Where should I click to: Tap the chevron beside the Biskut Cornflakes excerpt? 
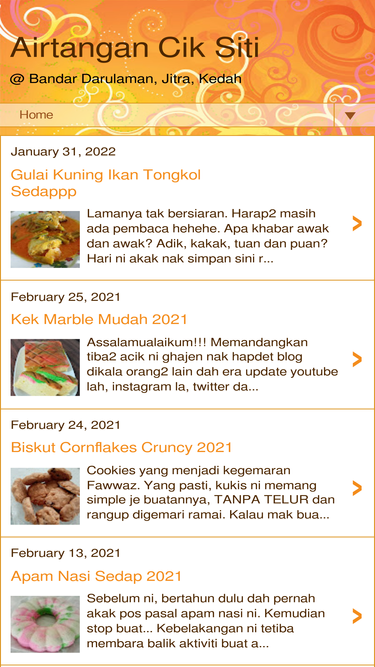[x=357, y=488]
